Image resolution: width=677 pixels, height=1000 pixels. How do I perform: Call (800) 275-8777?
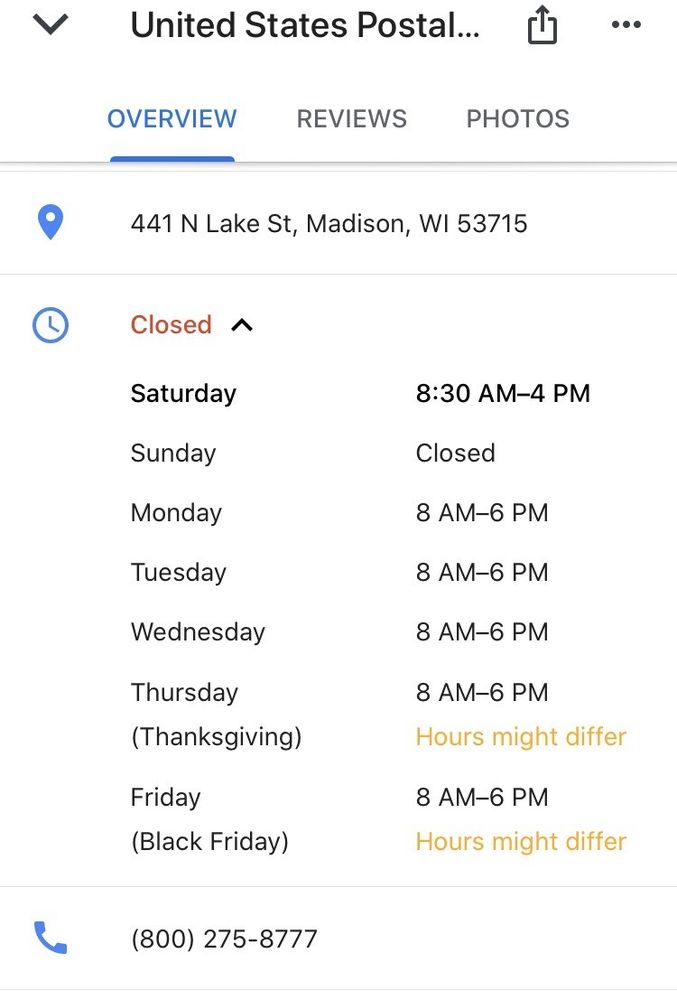click(224, 939)
